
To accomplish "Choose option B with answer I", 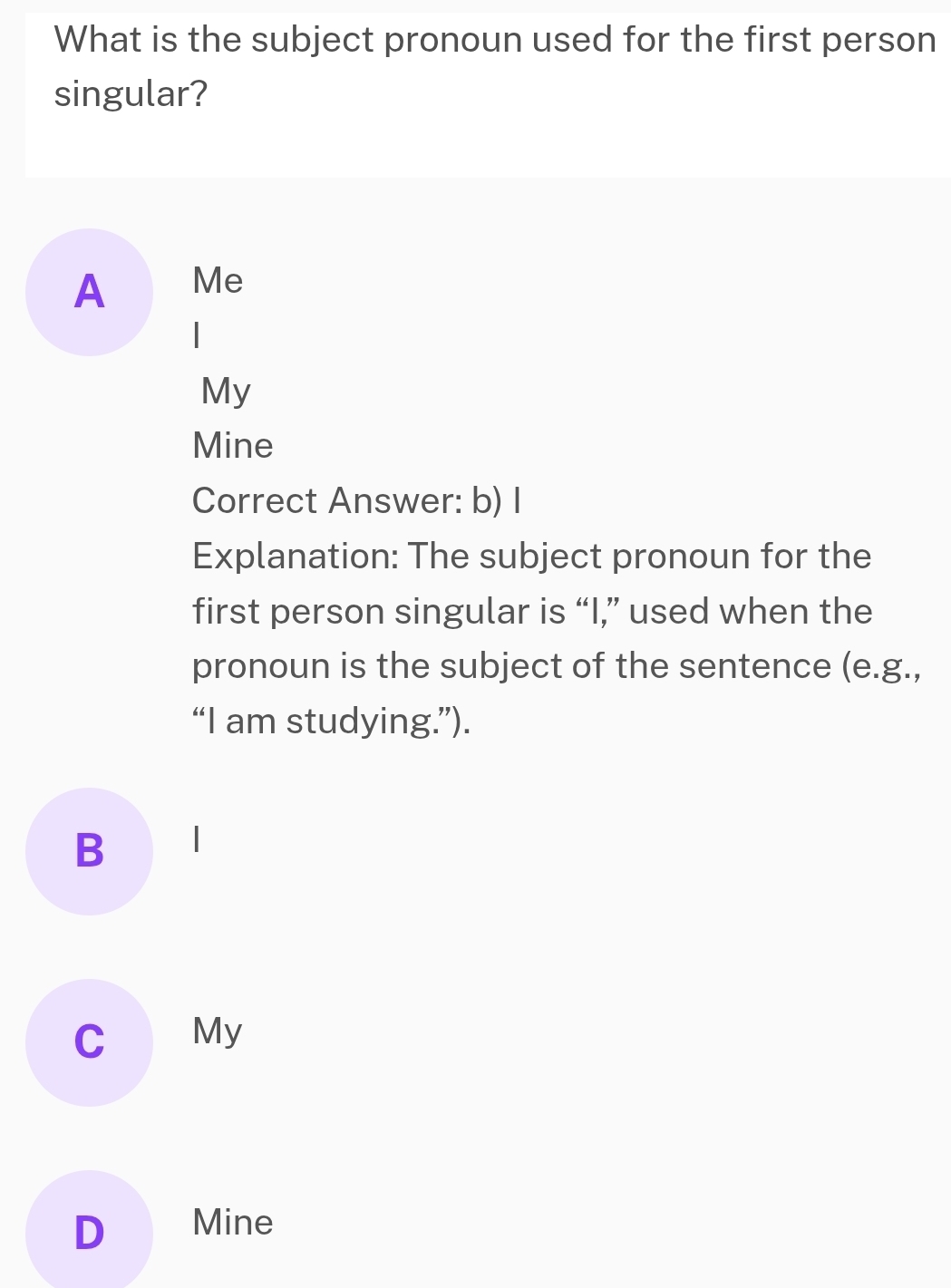I will tap(89, 851).
